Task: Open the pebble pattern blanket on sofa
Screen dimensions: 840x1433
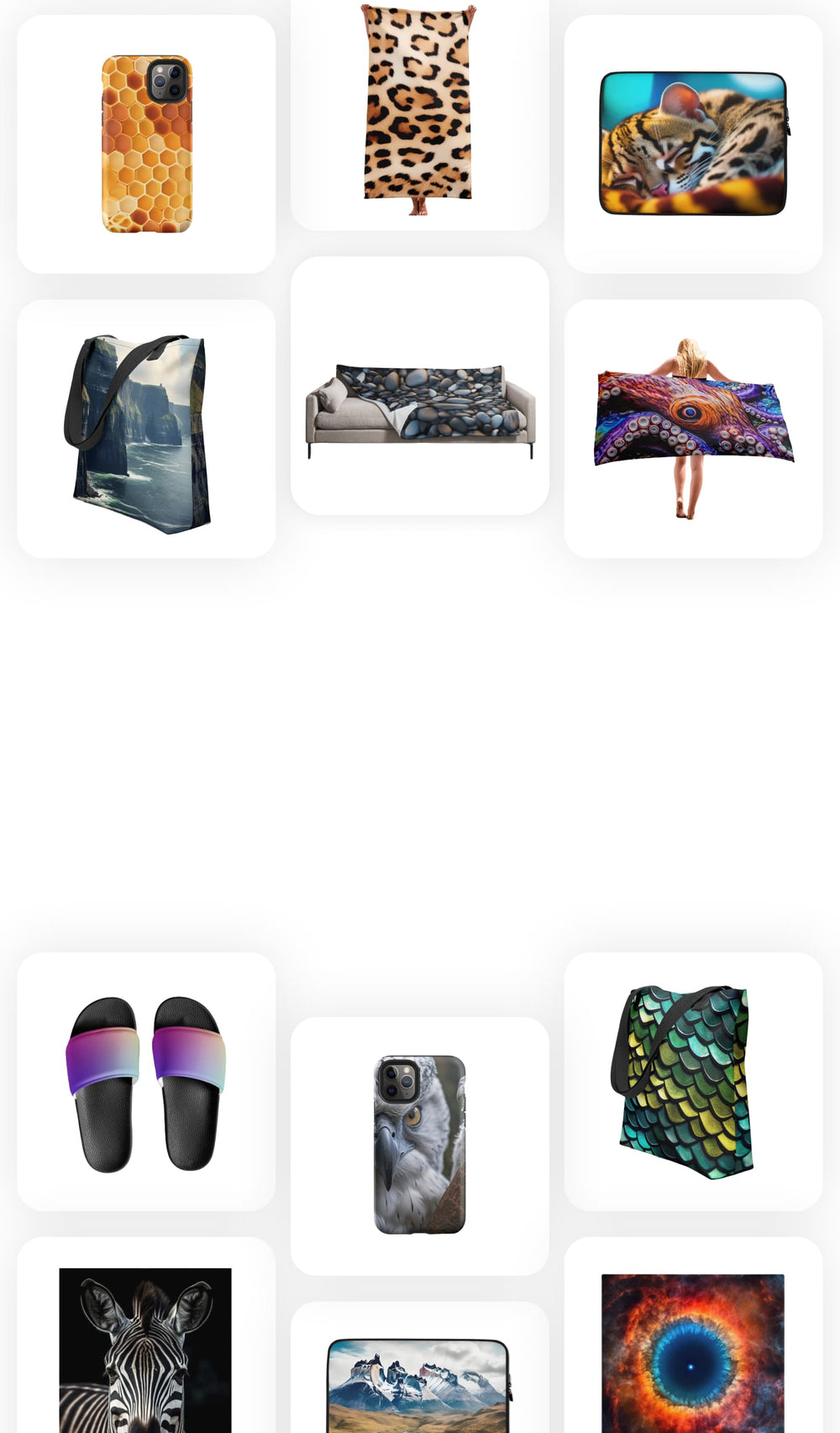Action: coord(420,404)
